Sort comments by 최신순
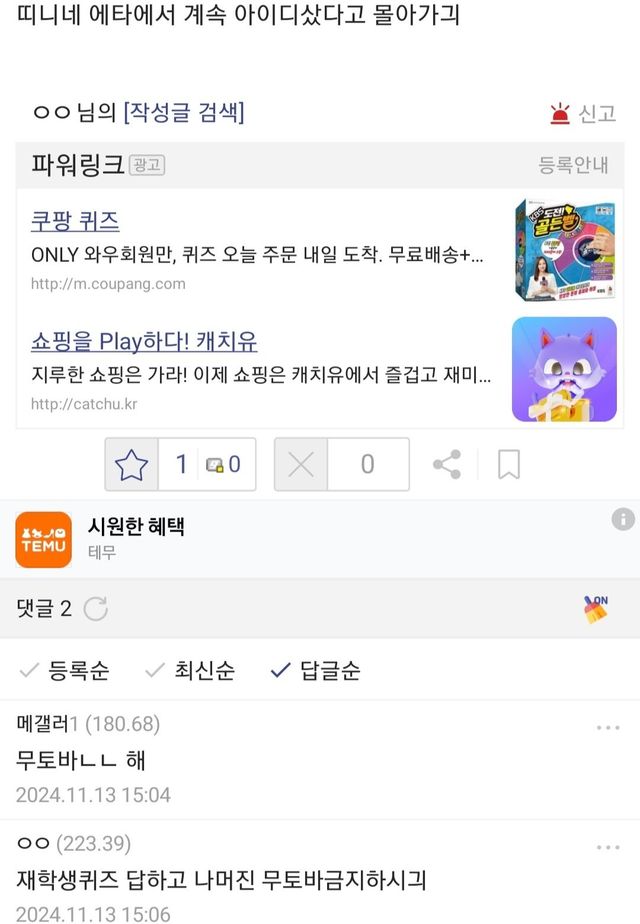The image size is (640, 924). pos(190,670)
